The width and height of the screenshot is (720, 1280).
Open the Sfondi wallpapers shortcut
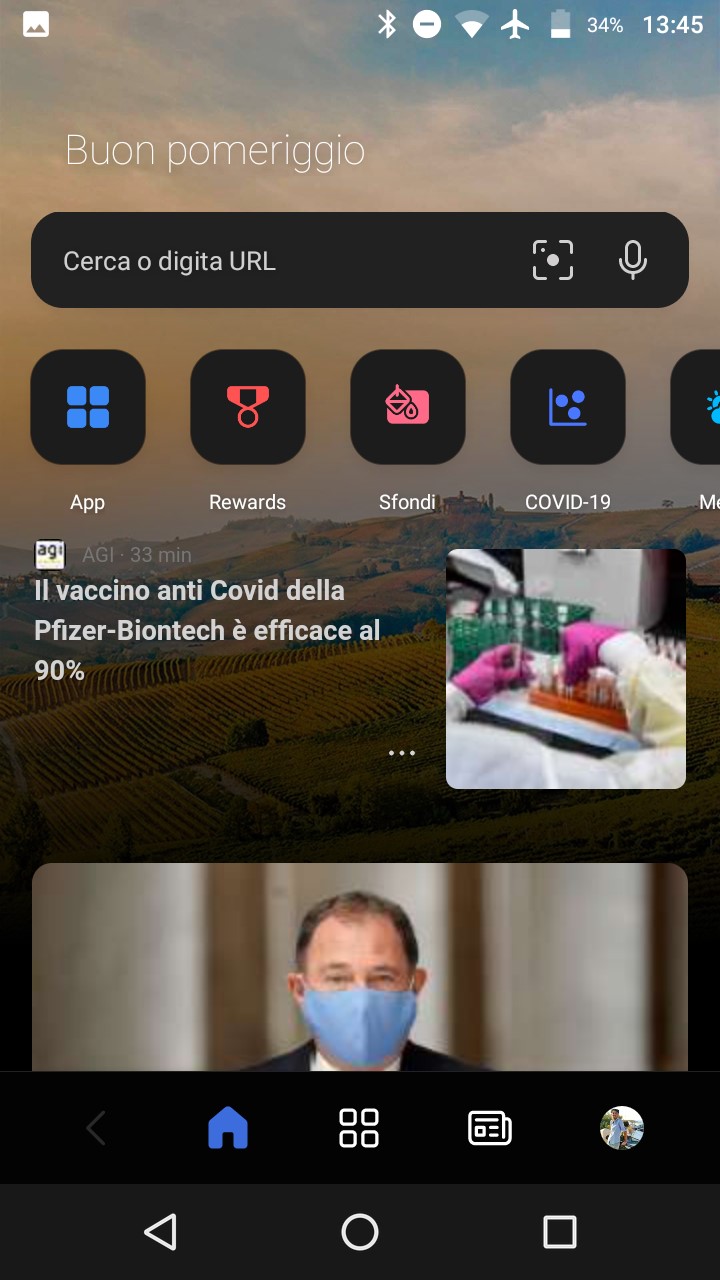tap(408, 407)
